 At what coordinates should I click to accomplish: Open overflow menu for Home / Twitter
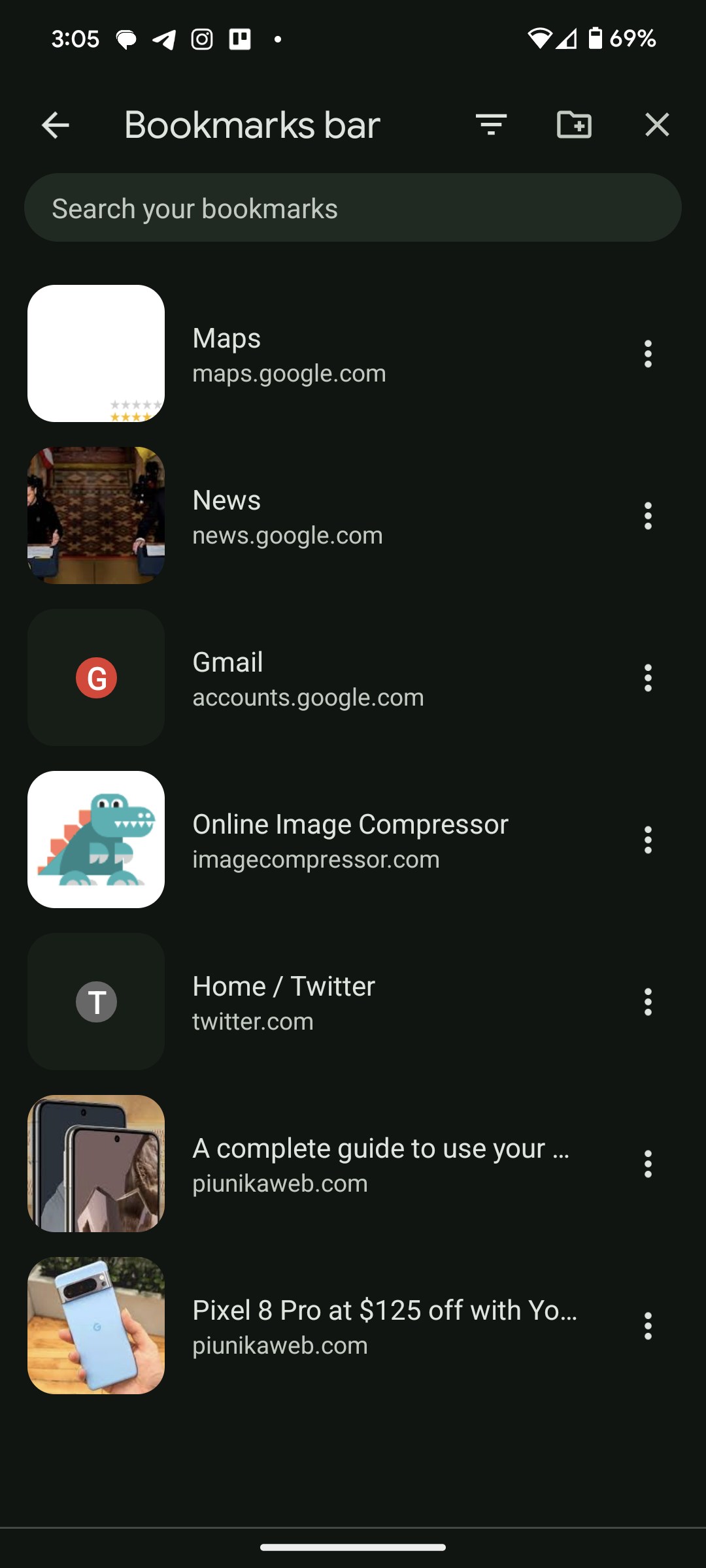(x=648, y=1002)
